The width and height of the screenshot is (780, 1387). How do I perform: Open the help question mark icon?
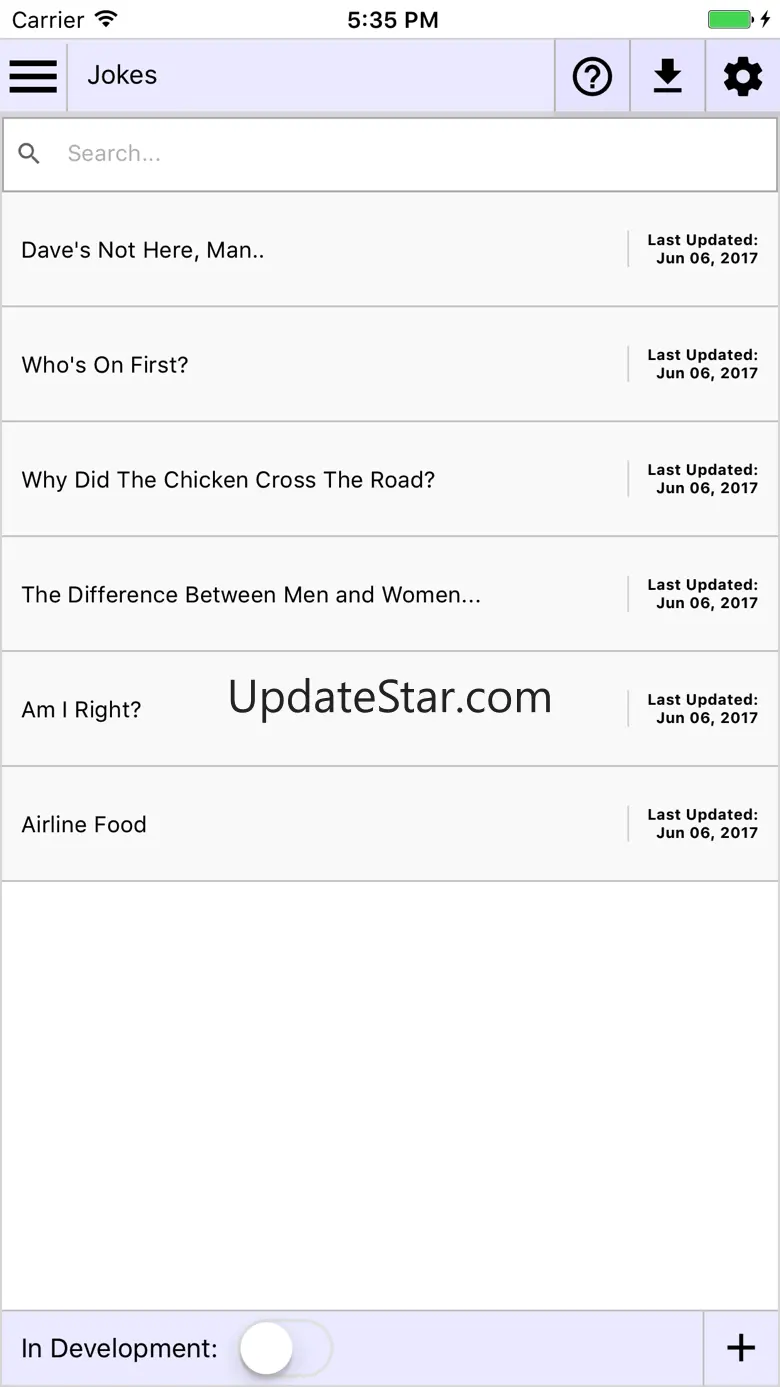point(592,76)
